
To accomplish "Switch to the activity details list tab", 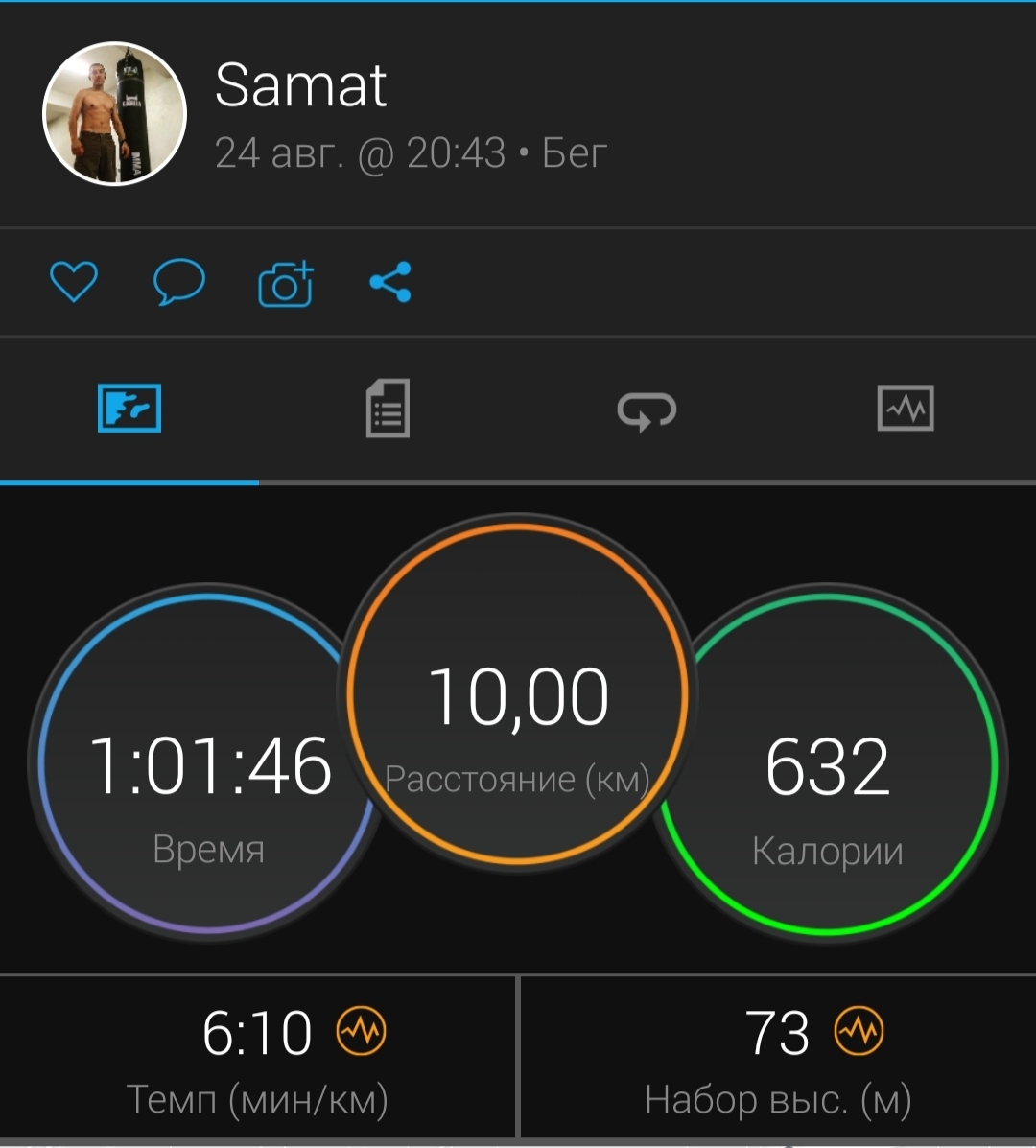I will tap(388, 410).
